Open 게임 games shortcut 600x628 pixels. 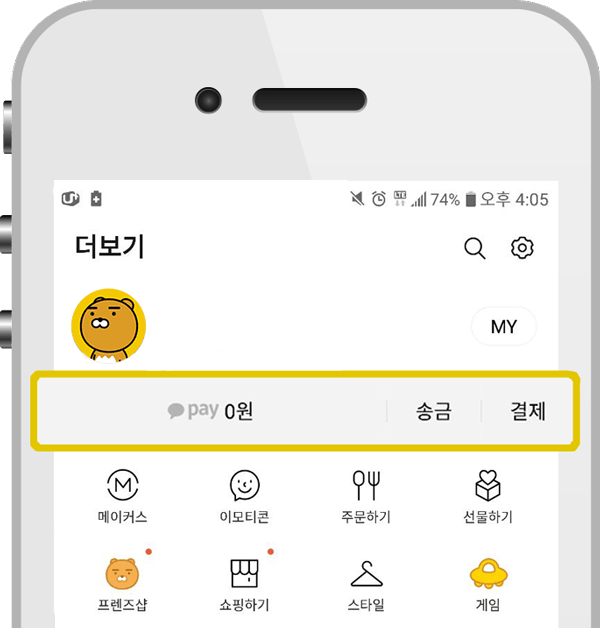pos(488,583)
